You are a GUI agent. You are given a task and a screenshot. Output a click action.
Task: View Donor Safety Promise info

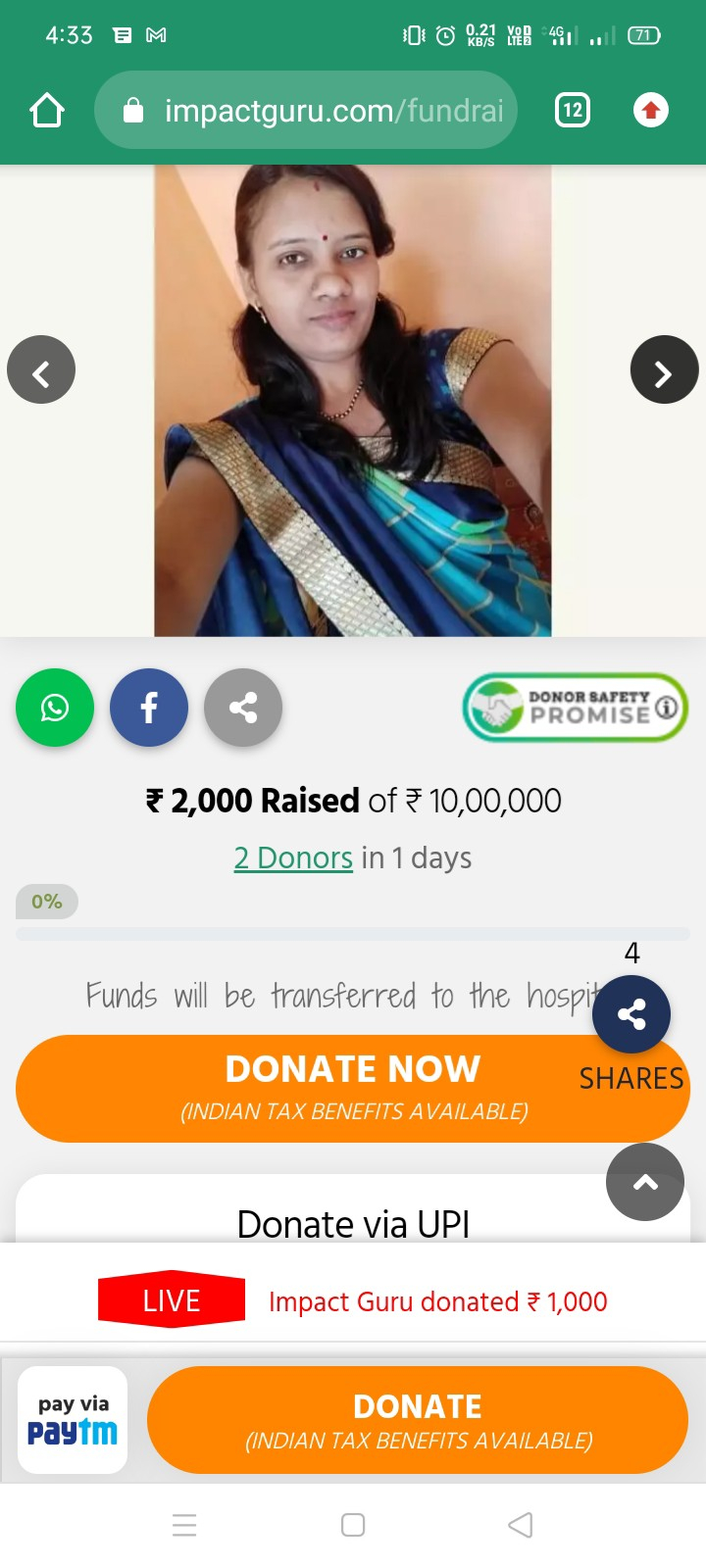576,708
